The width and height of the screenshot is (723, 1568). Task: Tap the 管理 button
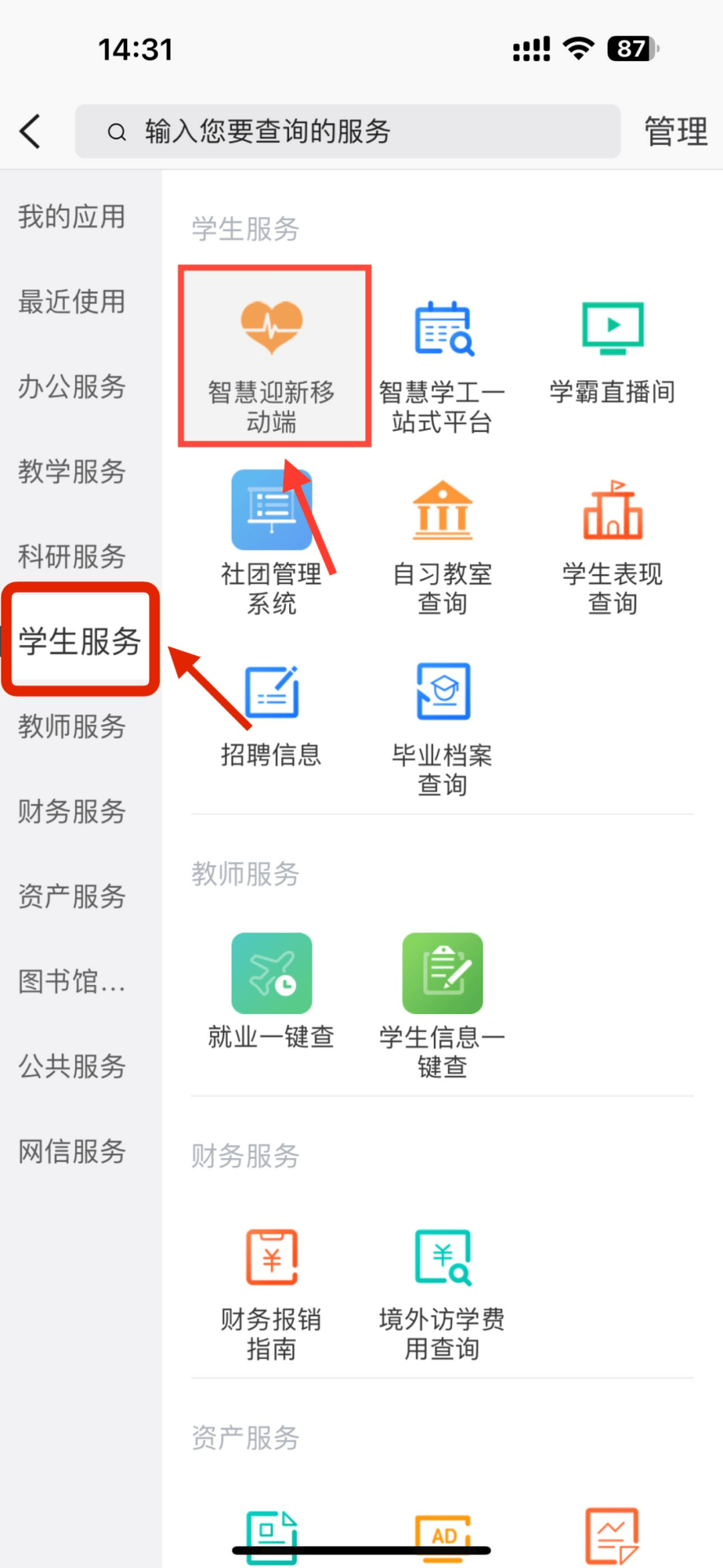coord(675,131)
